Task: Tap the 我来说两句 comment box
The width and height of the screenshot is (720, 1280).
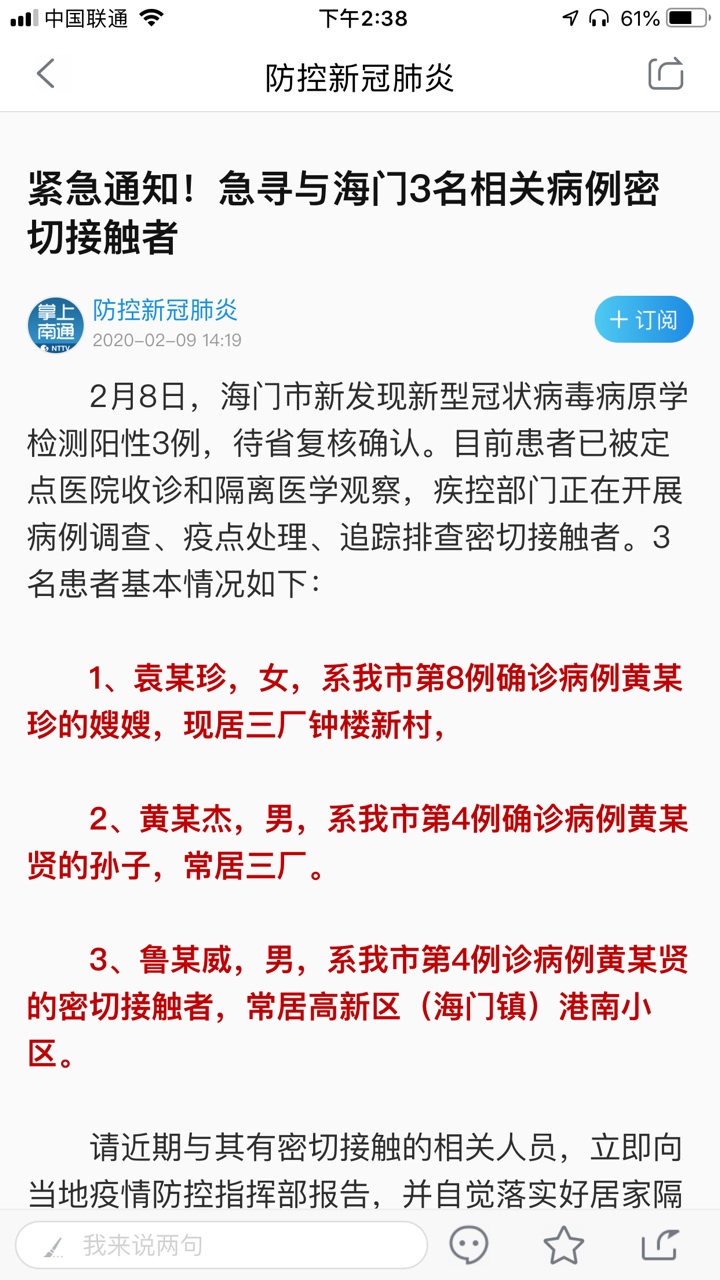Action: pos(220,1245)
